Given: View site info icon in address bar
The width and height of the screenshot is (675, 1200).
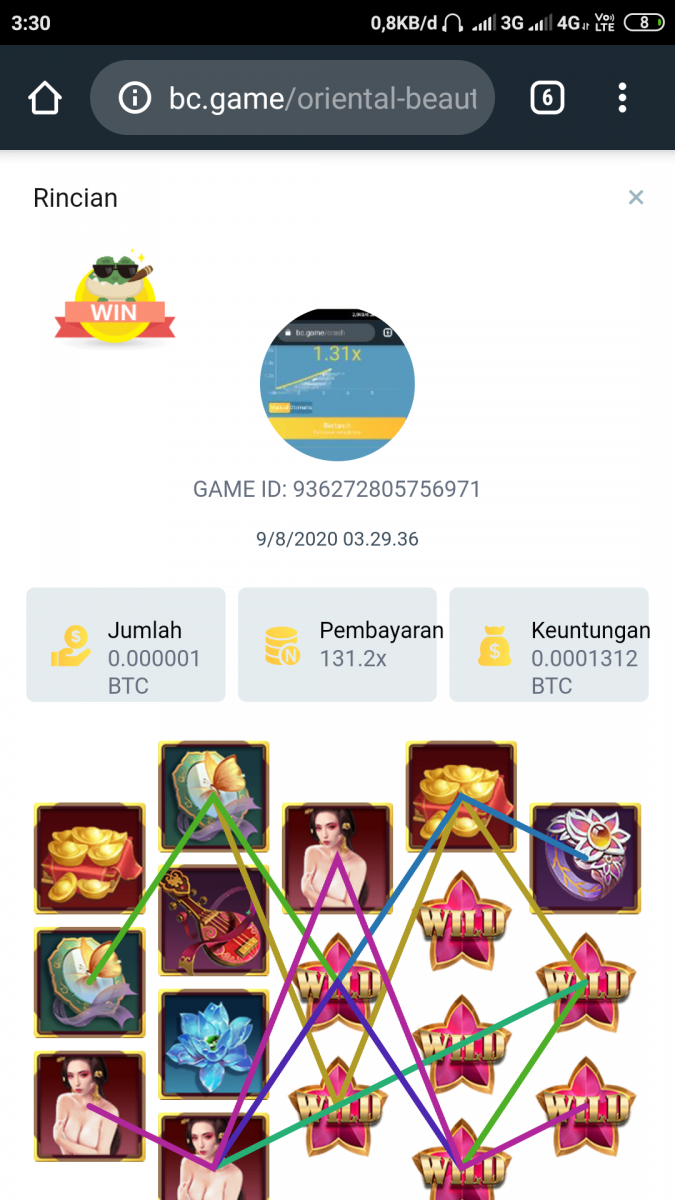Looking at the screenshot, I should click(134, 98).
